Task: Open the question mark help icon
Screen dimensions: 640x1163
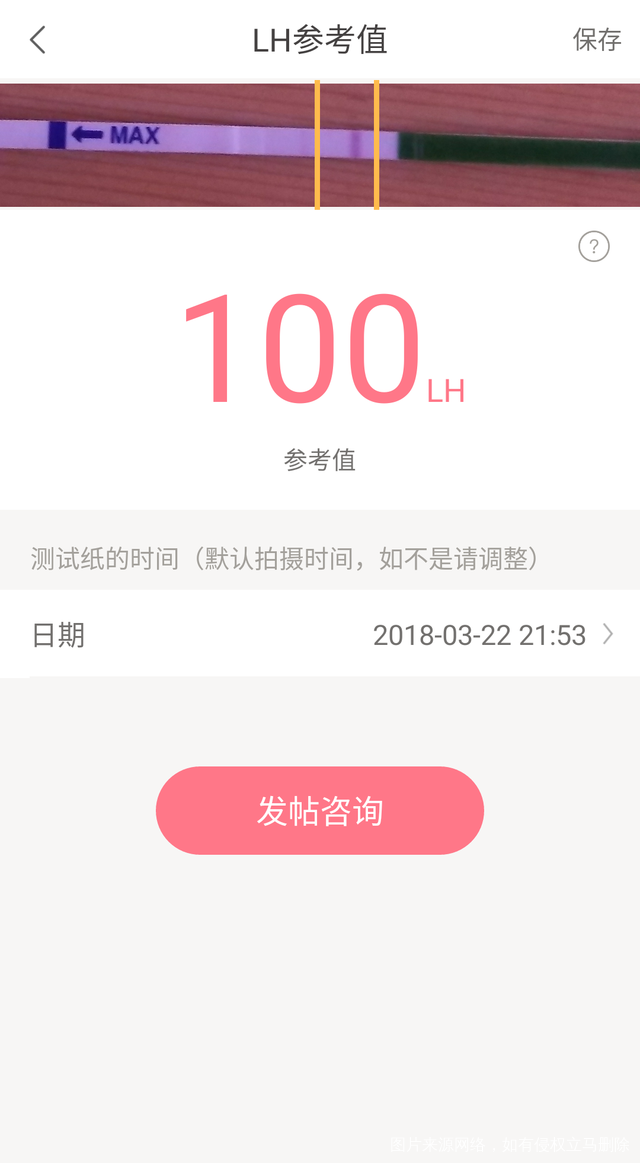Action: (x=594, y=246)
